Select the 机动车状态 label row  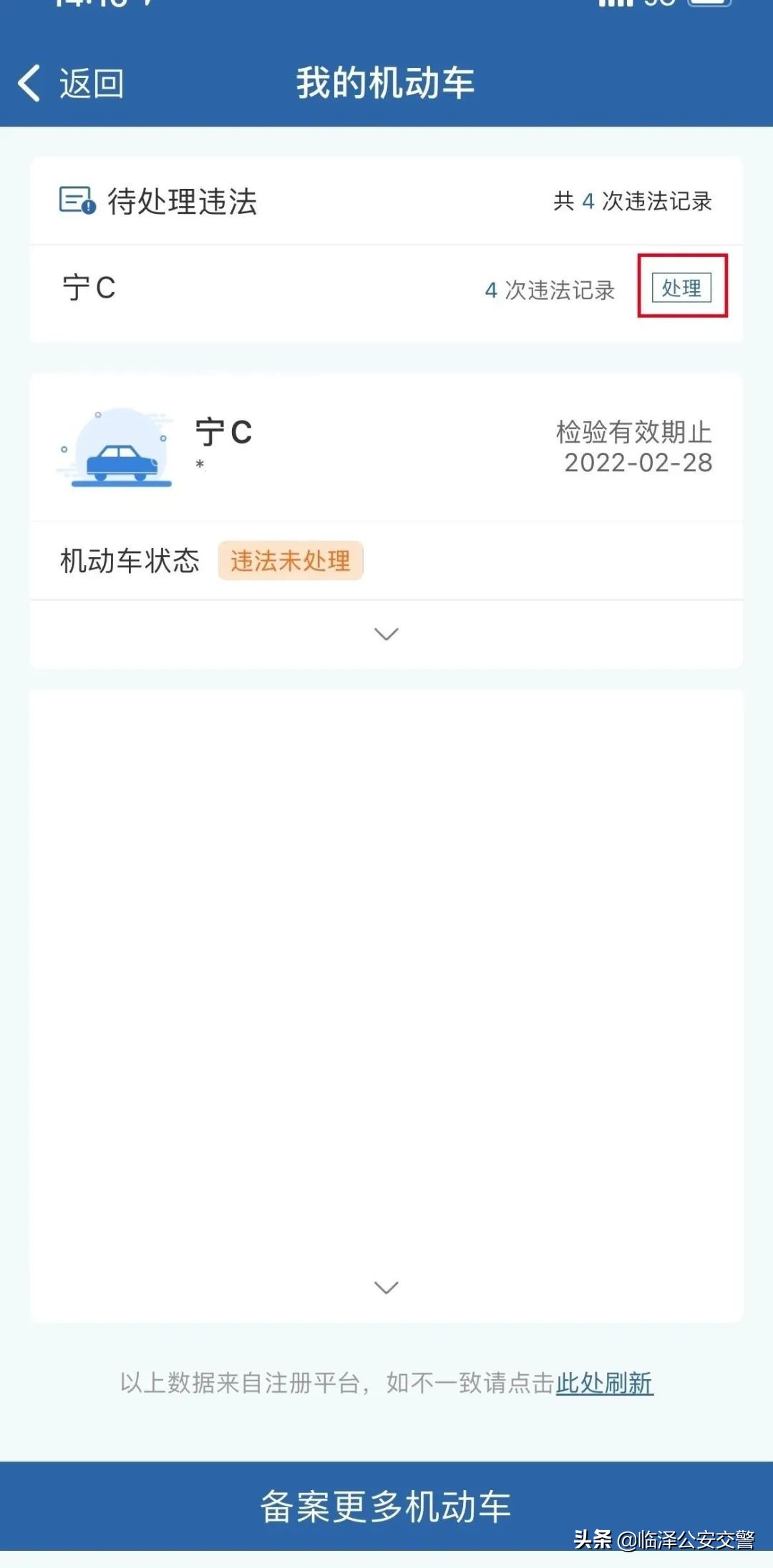(x=130, y=561)
